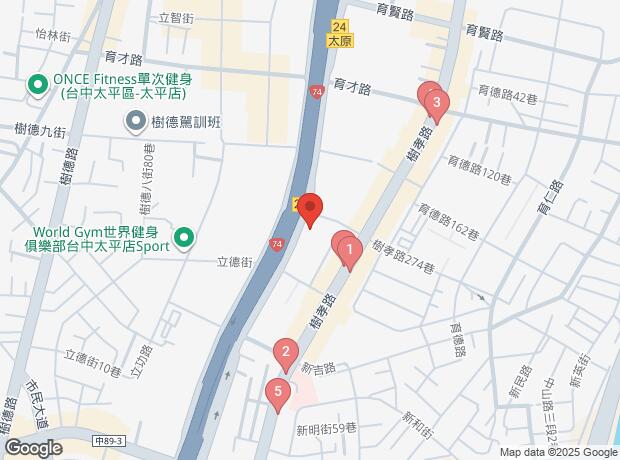Open ONCE Fitness place marker
The width and height of the screenshot is (620, 460).
(36, 85)
